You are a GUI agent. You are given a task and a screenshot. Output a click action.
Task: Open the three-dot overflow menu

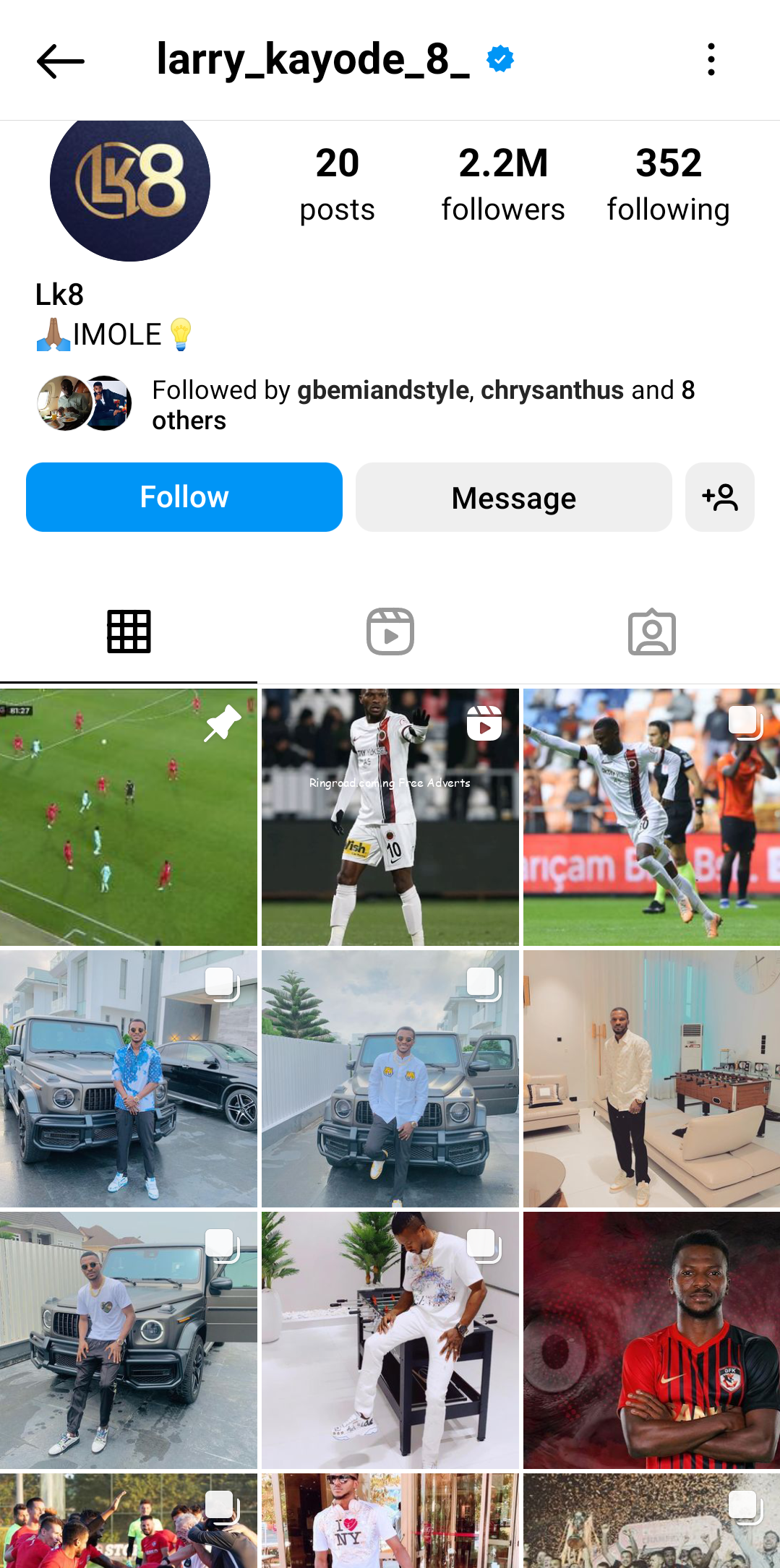pyautogui.click(x=711, y=59)
